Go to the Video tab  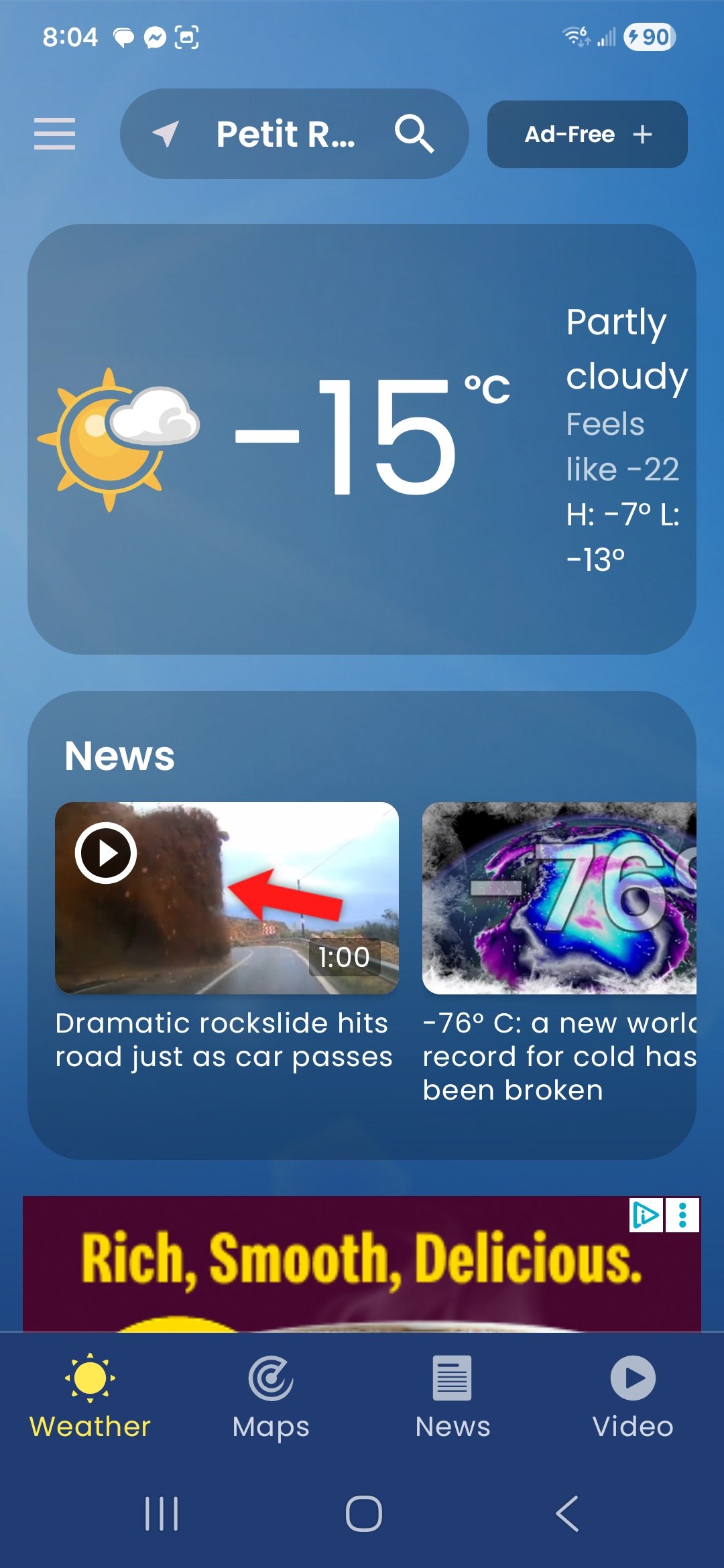(x=633, y=1396)
